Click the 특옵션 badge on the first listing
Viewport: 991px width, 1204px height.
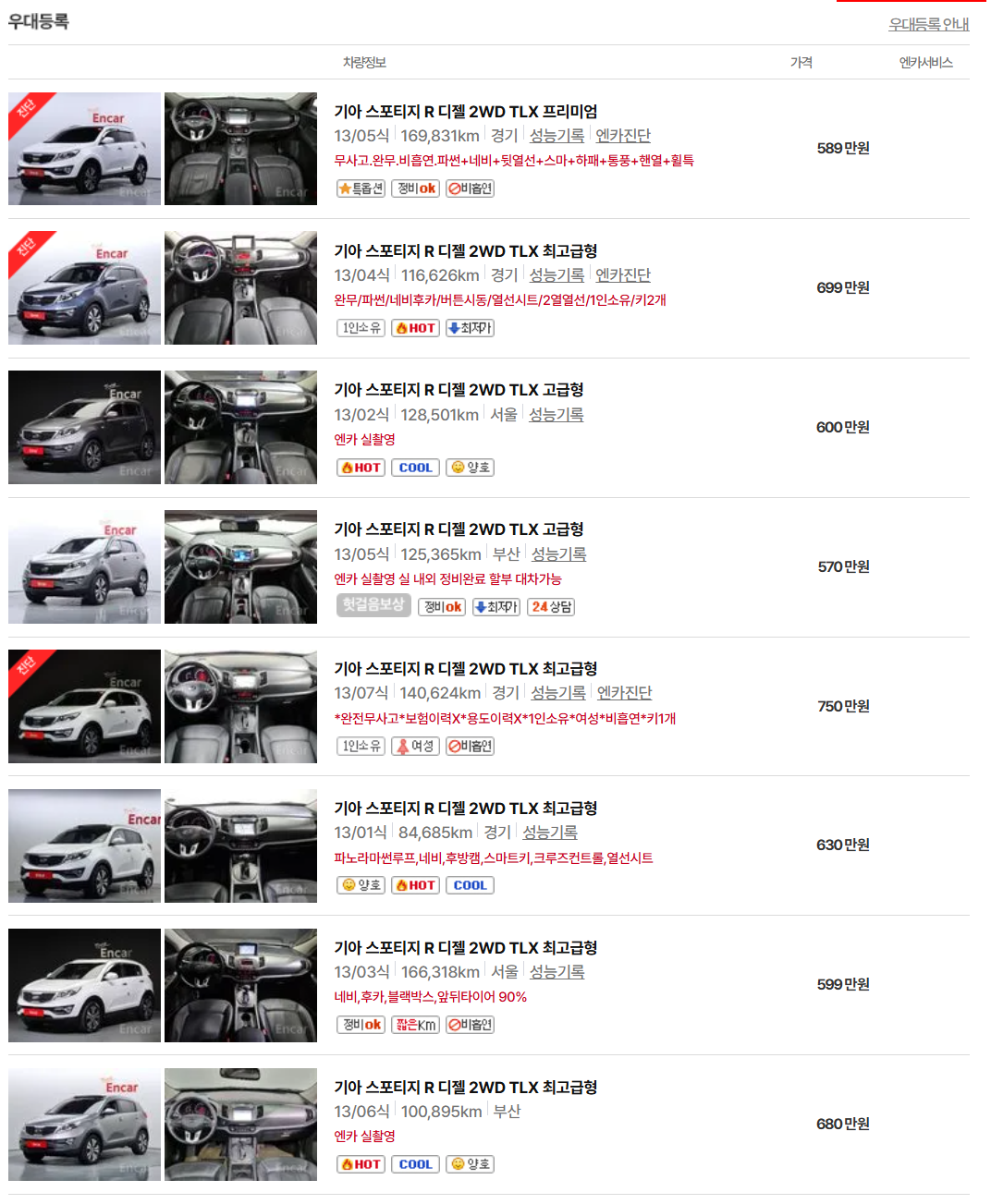(x=361, y=189)
